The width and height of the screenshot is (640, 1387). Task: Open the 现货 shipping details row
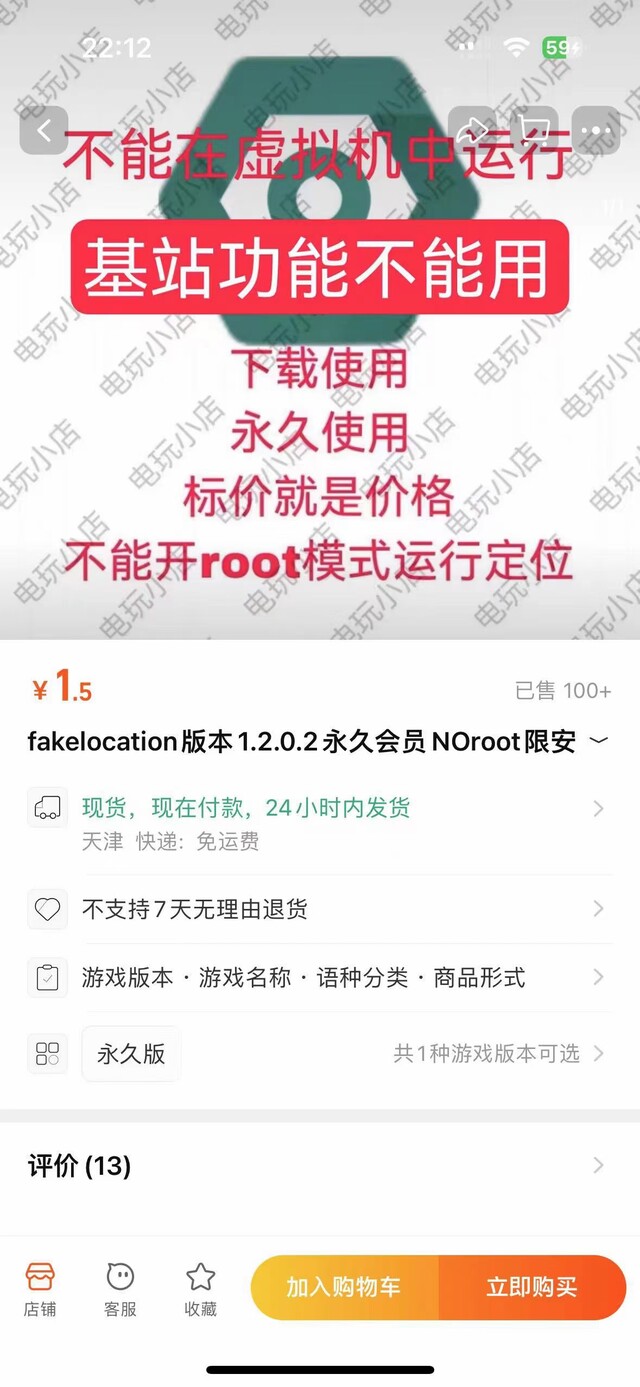point(320,823)
